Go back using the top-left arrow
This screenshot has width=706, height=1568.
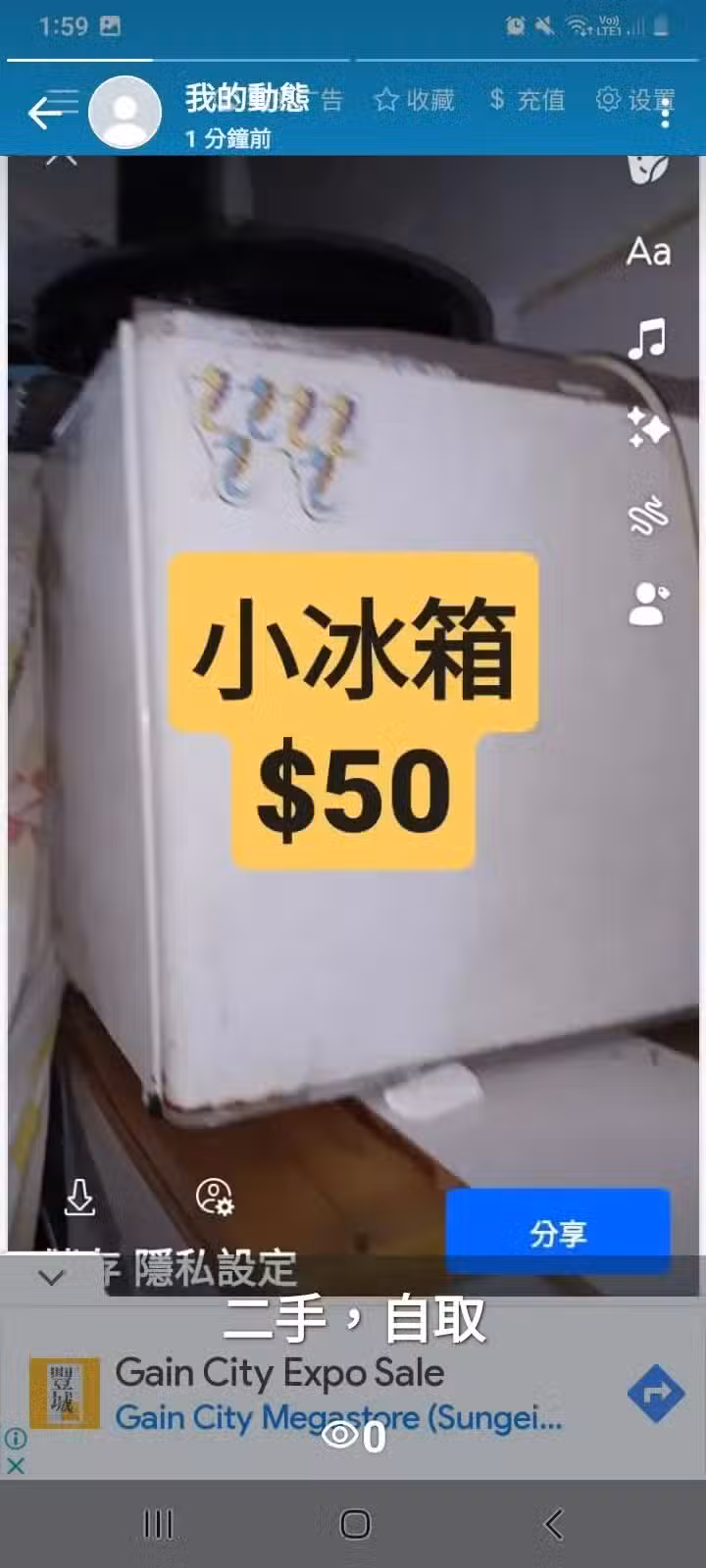[x=44, y=113]
